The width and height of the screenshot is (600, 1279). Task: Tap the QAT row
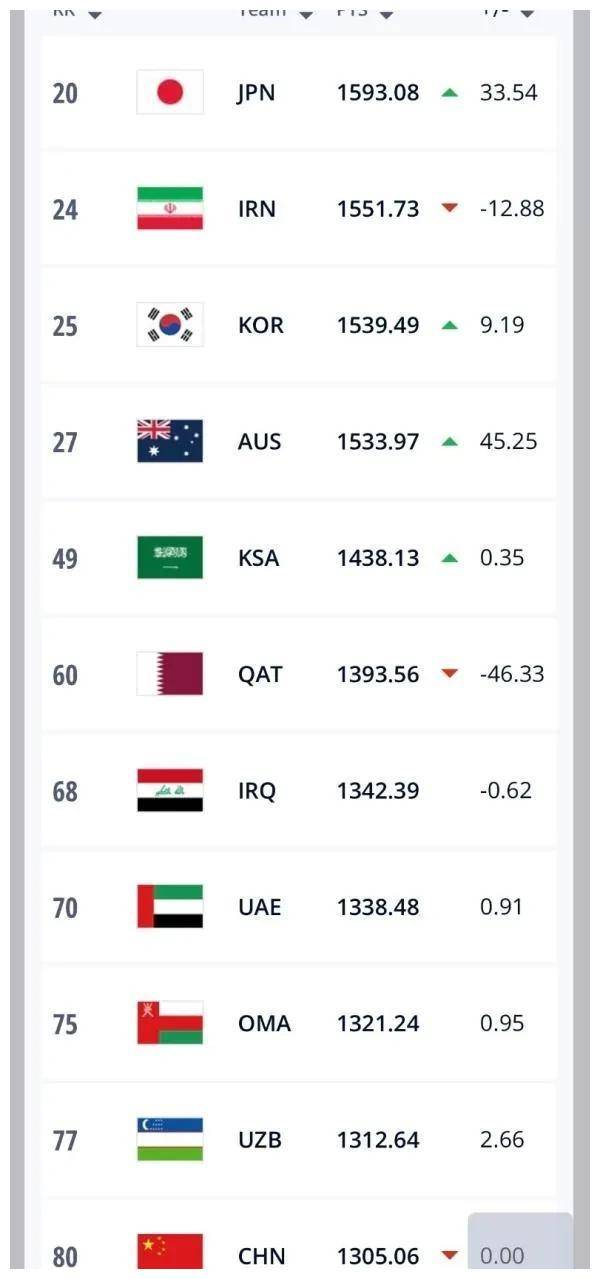click(x=299, y=674)
